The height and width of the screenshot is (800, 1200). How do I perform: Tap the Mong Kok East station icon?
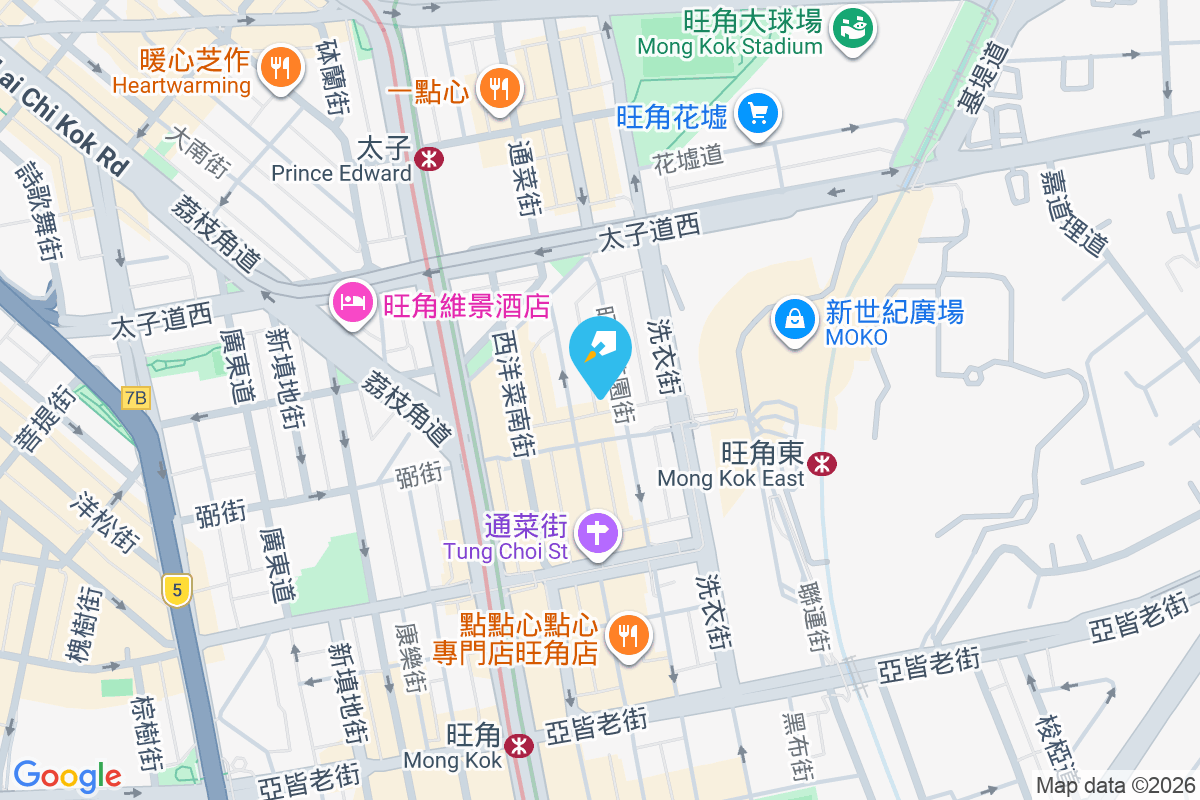pyautogui.click(x=823, y=463)
